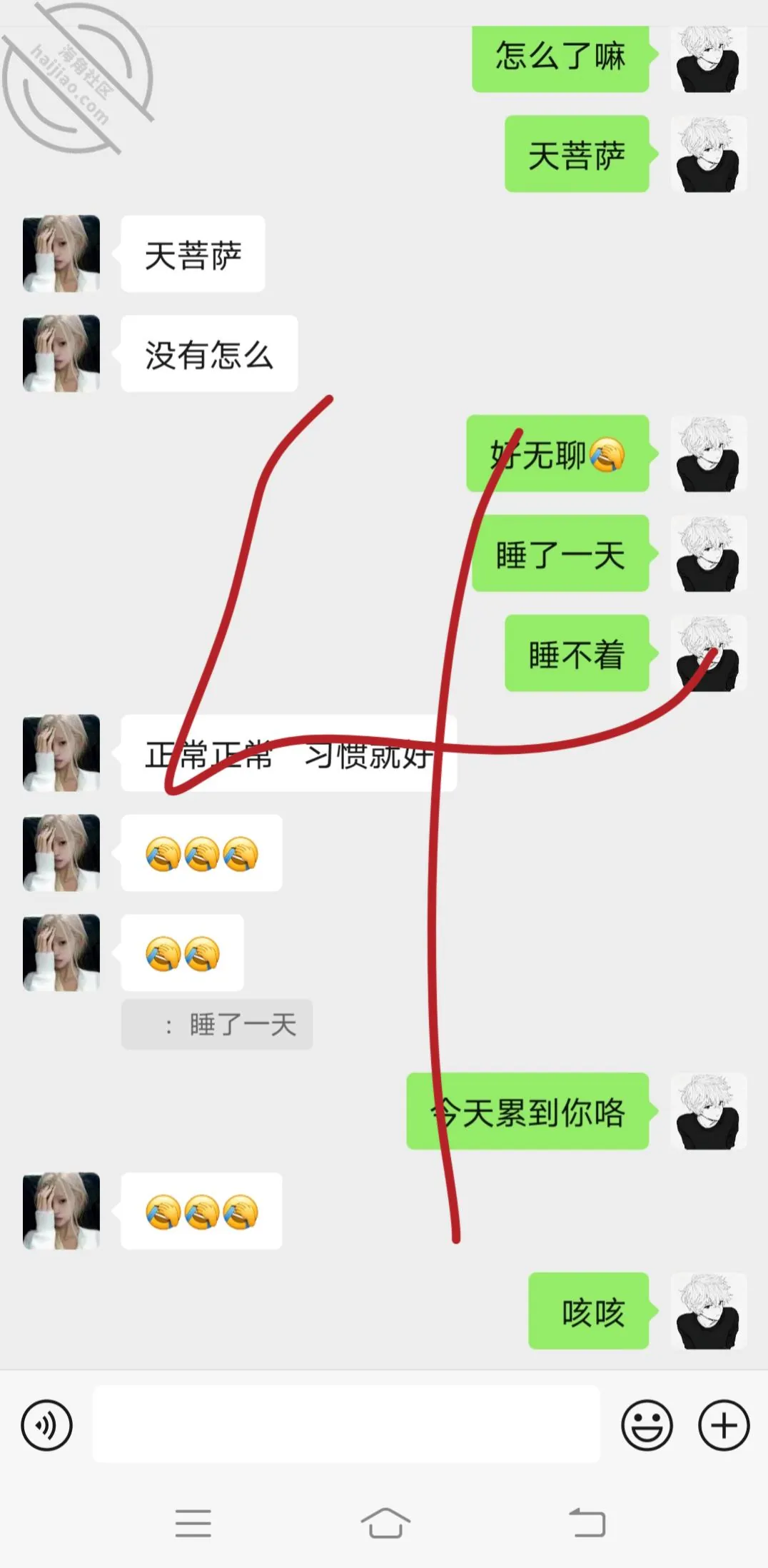Go back with system navigation button
Image resolution: width=768 pixels, height=1568 pixels.
pyautogui.click(x=587, y=1522)
